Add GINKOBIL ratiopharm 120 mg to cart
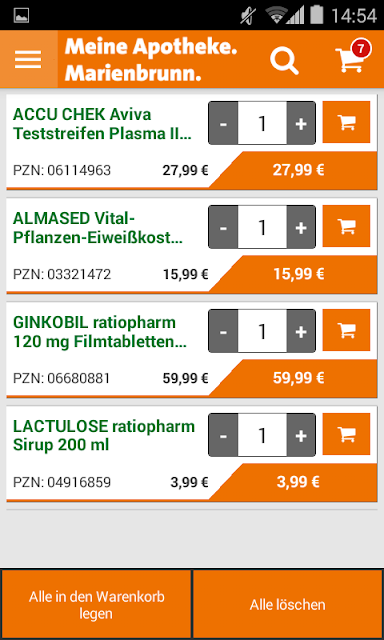The image size is (384, 640). tap(346, 330)
